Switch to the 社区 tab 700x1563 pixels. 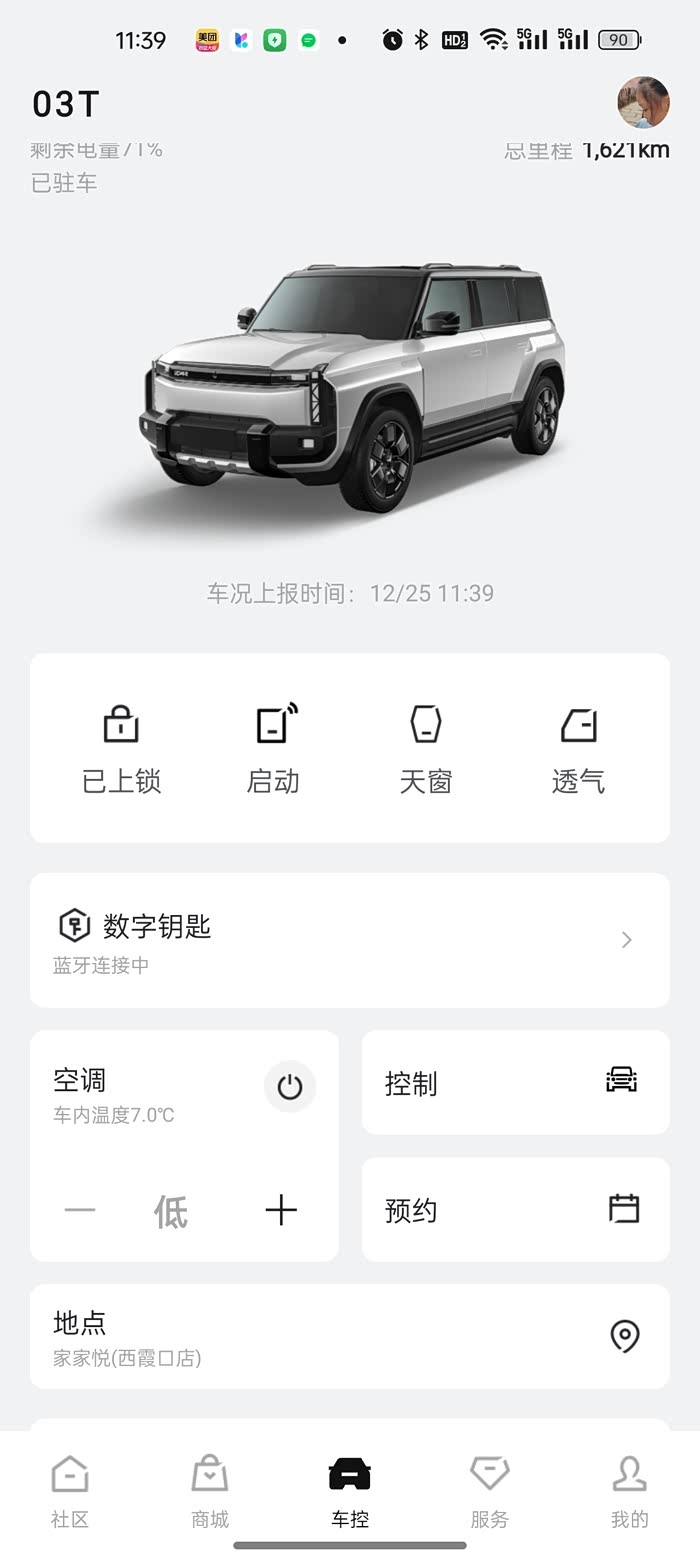tap(70, 1492)
